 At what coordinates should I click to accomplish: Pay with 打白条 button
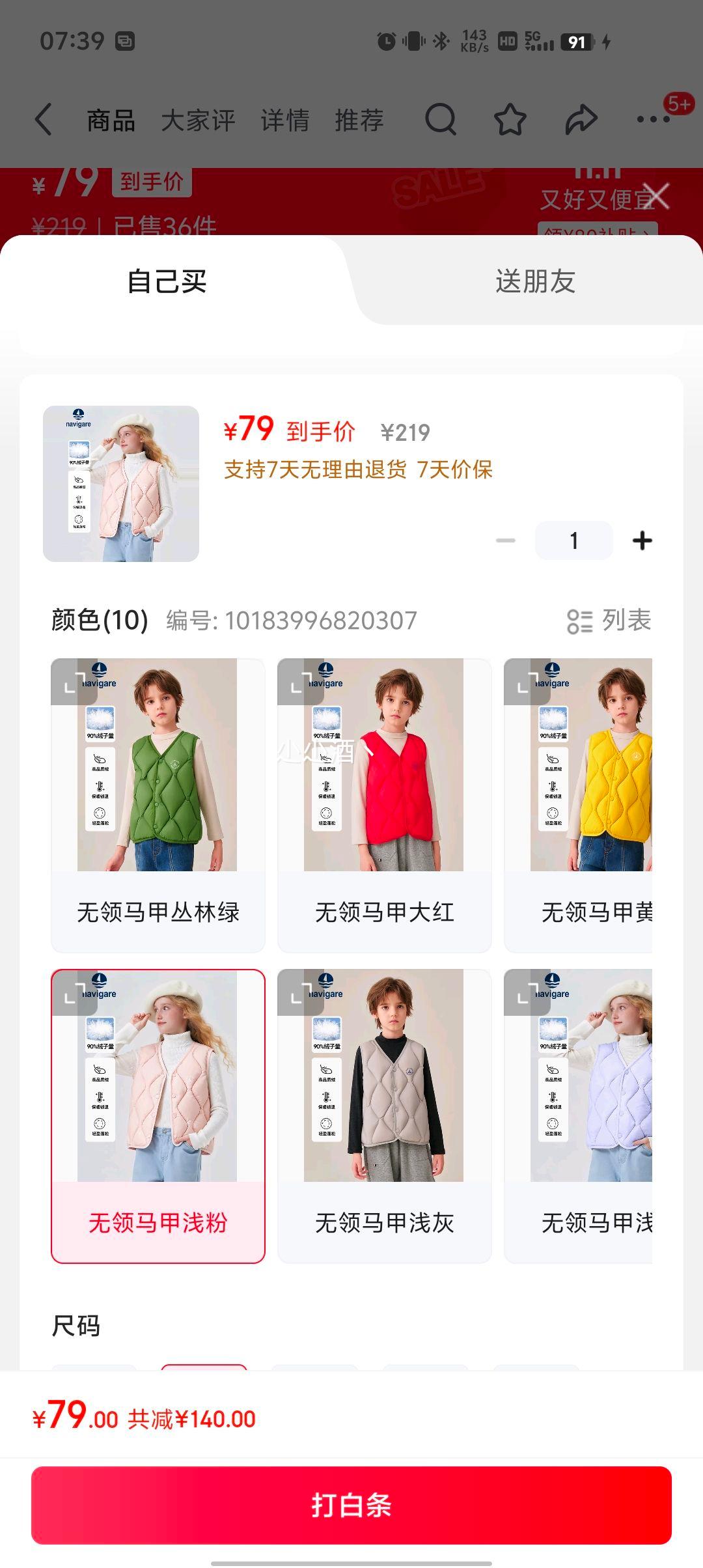[351, 1505]
